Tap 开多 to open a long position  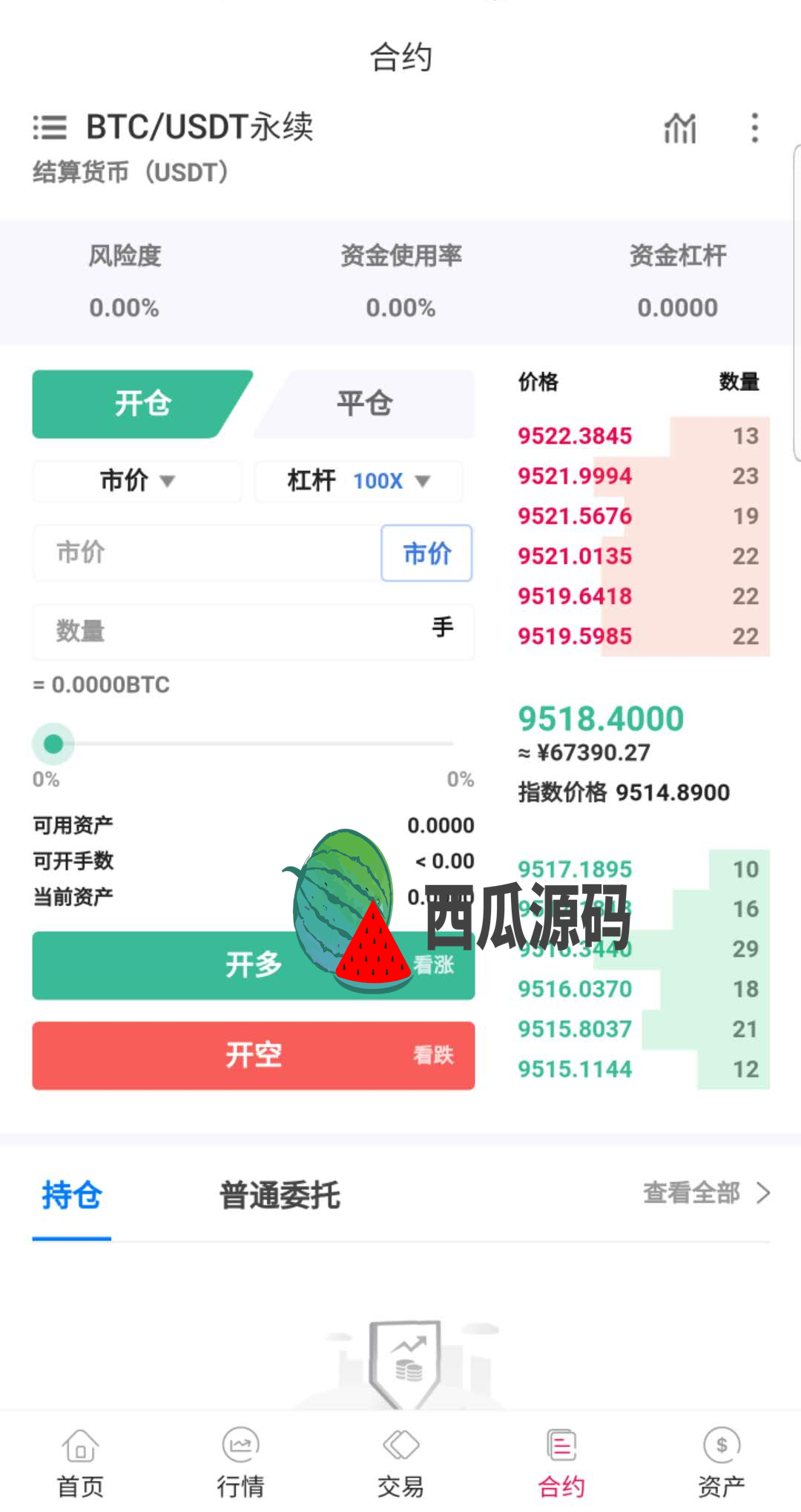[253, 965]
